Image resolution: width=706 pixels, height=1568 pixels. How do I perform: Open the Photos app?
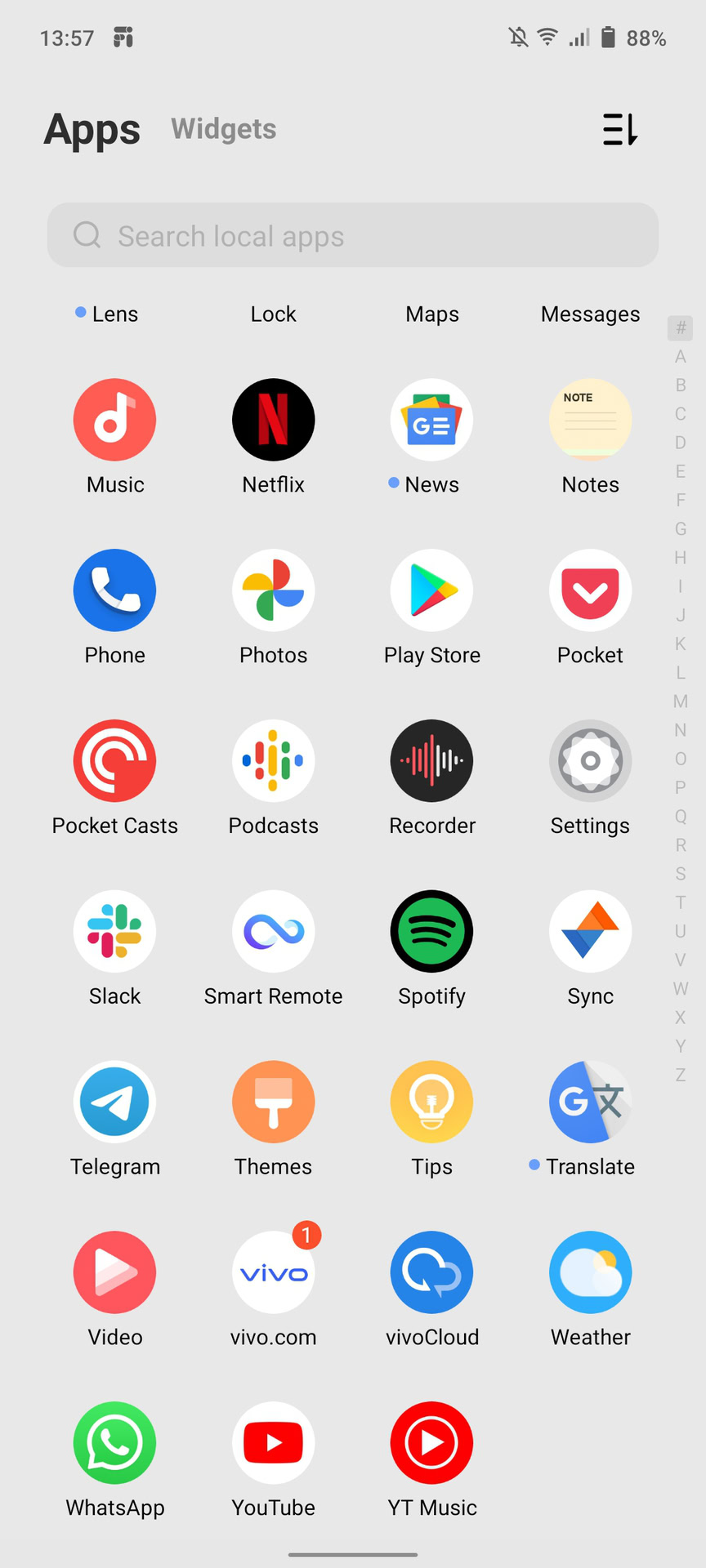tap(273, 590)
